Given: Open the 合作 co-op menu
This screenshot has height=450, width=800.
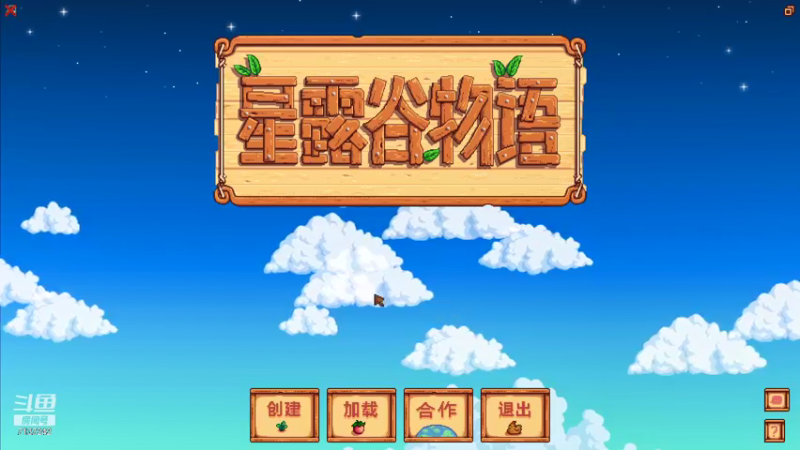Looking at the screenshot, I should 438,414.
